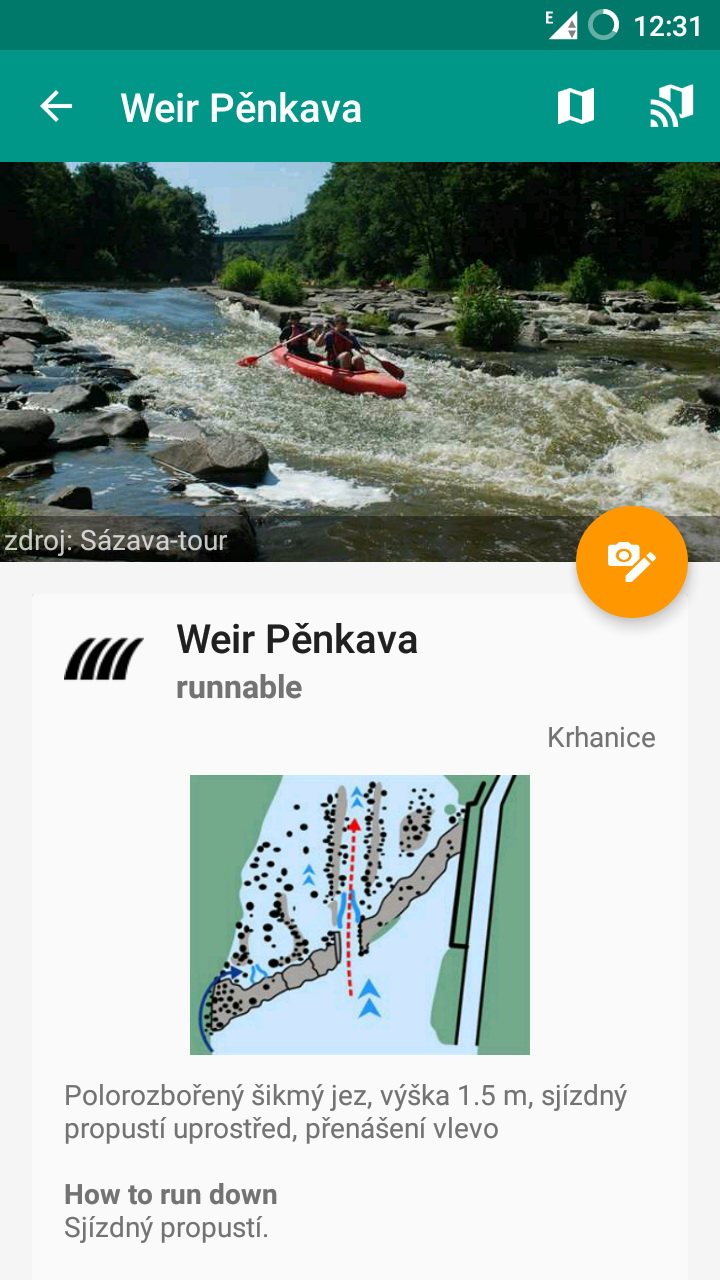Screen dimensions: 720x1280
Task: Enlarge the weir schematic diagram
Action: pos(360,915)
